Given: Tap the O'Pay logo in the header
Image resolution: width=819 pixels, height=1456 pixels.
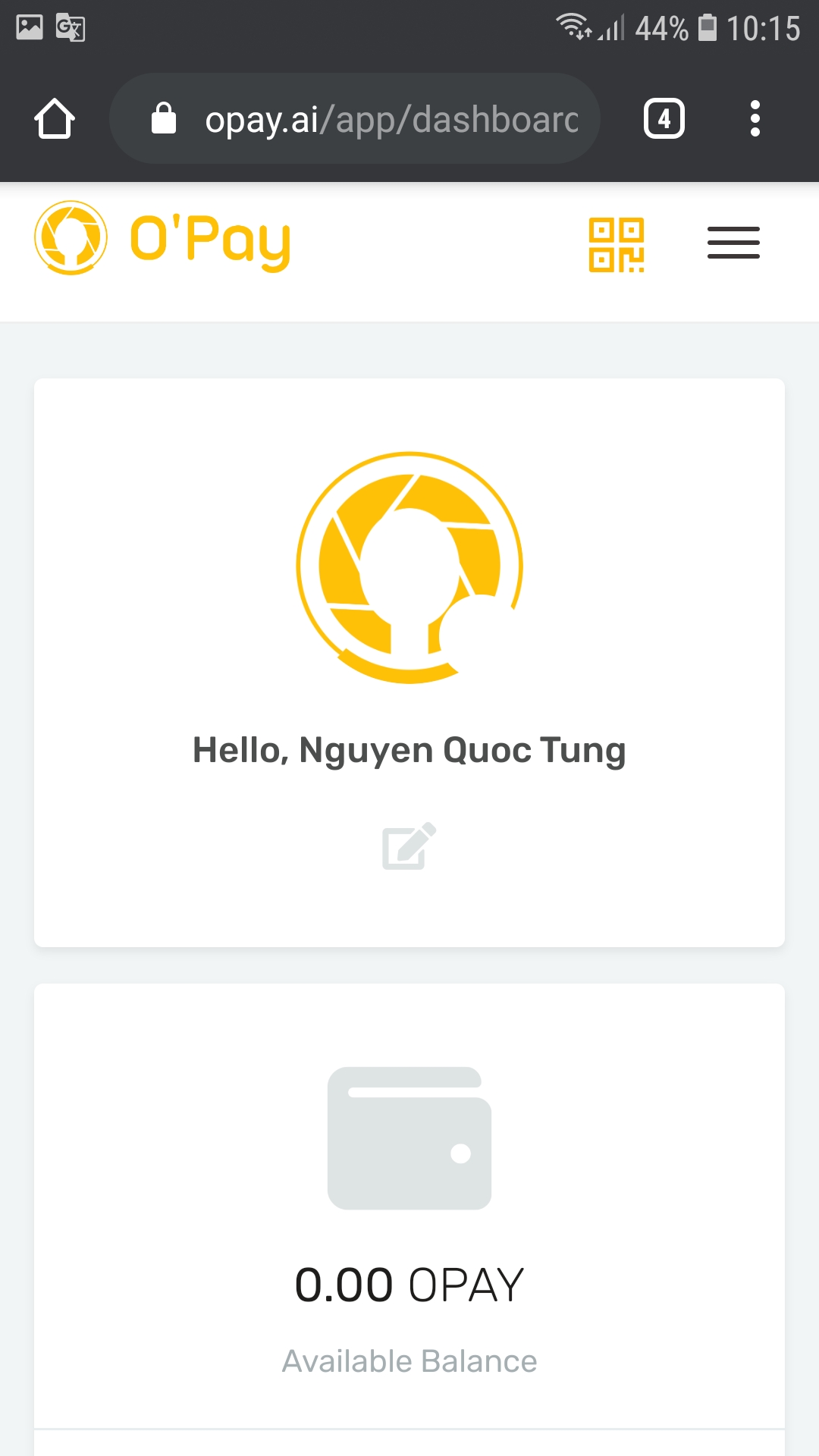Looking at the screenshot, I should point(163,239).
